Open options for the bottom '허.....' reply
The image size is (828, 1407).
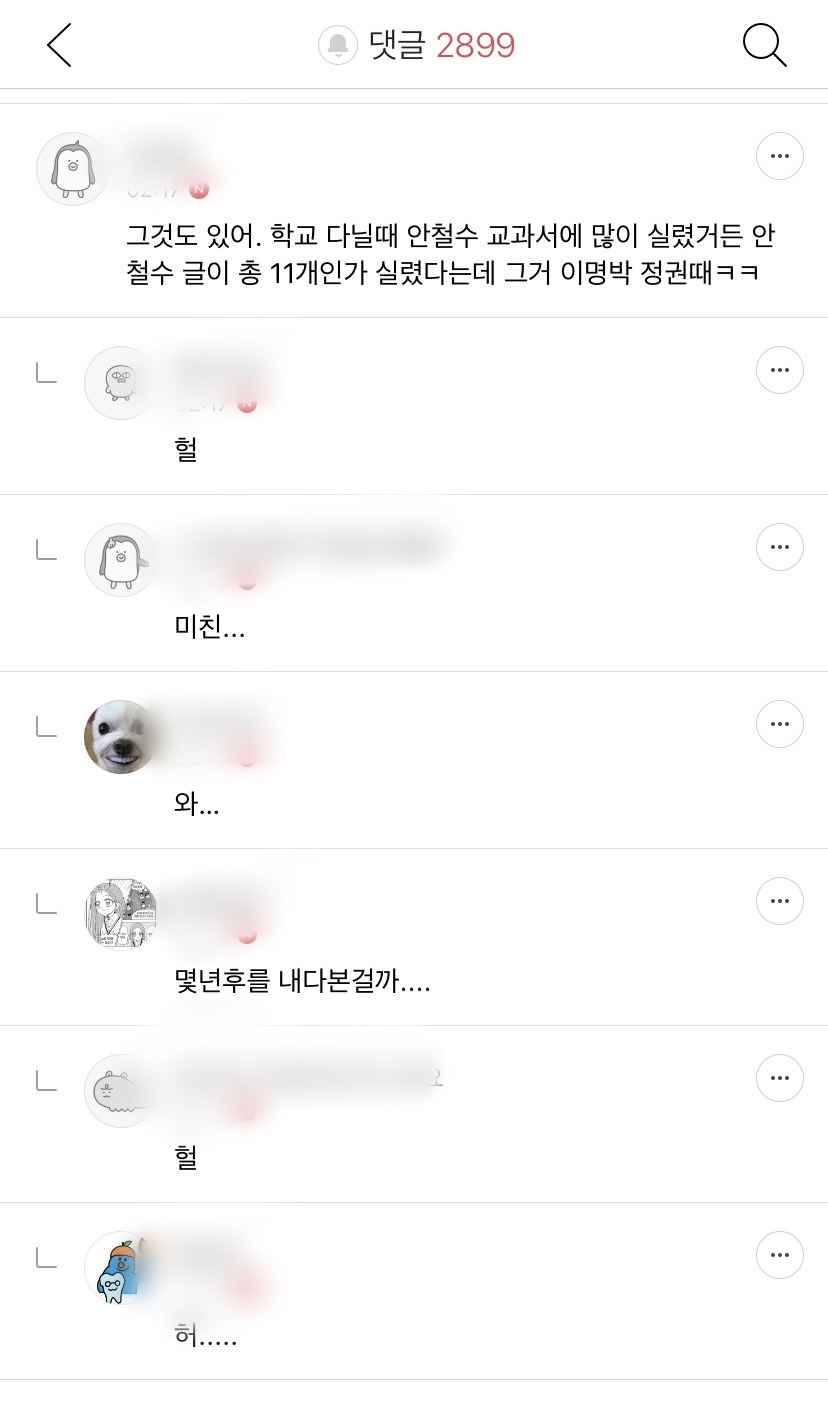coord(780,1254)
